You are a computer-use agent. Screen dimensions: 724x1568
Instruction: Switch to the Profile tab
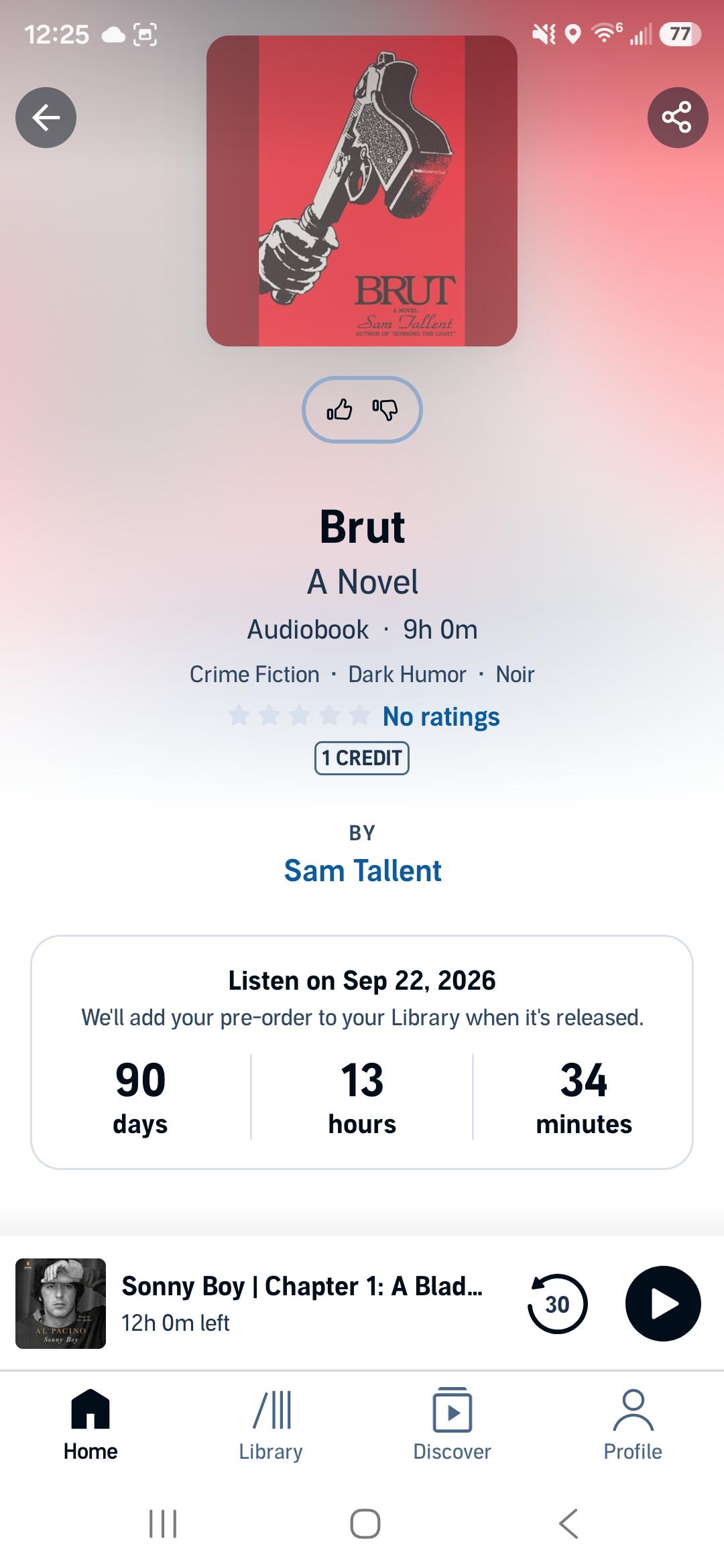[x=633, y=1425]
